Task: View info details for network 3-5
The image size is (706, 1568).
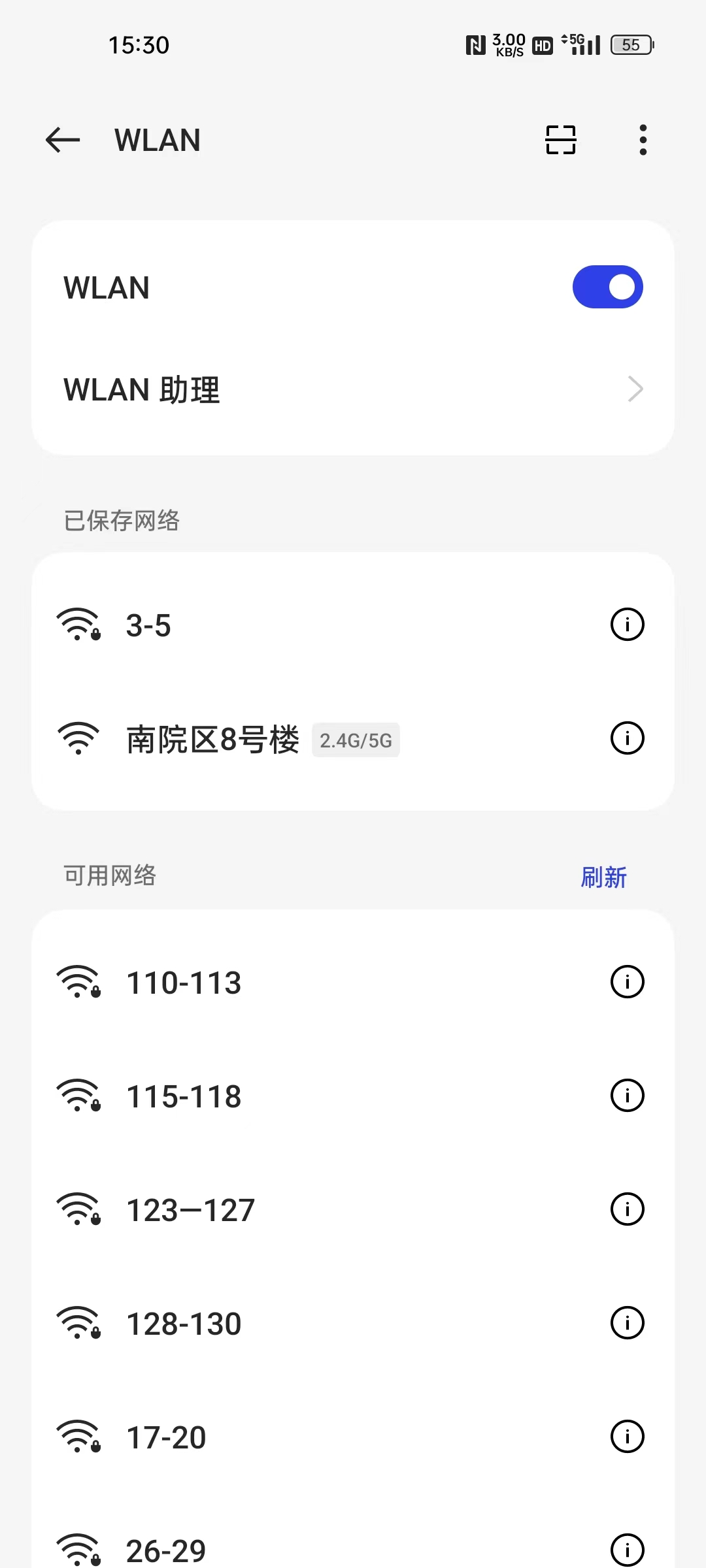Action: tap(627, 625)
